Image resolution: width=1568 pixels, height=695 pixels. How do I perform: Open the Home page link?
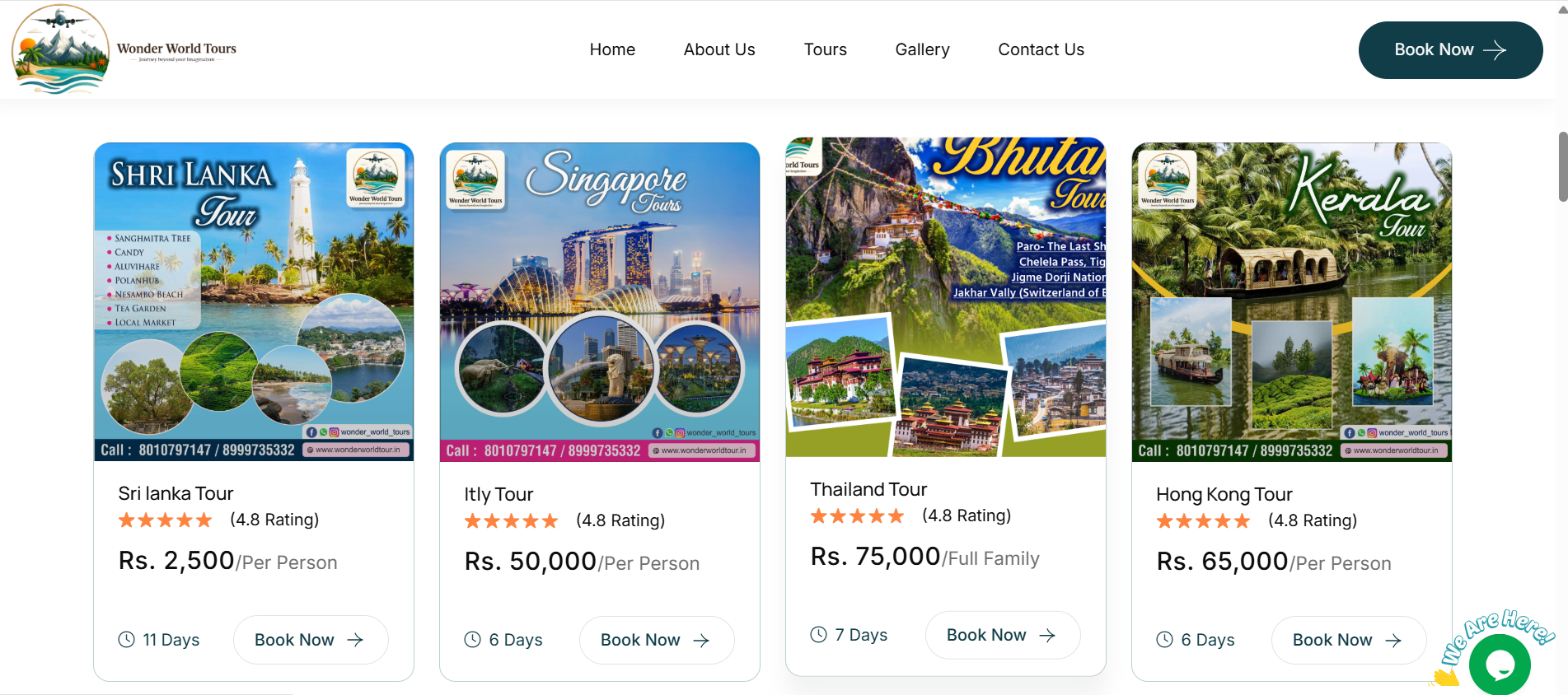click(x=612, y=49)
